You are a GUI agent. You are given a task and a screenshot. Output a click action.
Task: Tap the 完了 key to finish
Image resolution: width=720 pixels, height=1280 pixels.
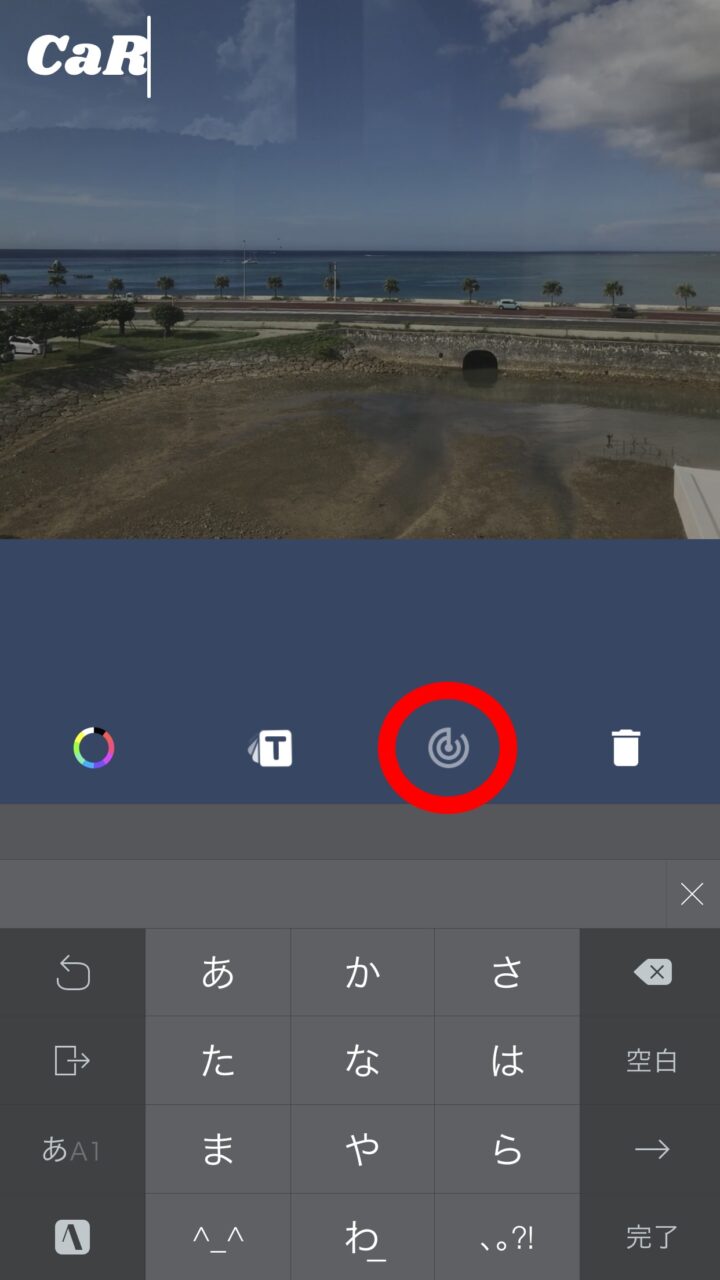point(652,1237)
